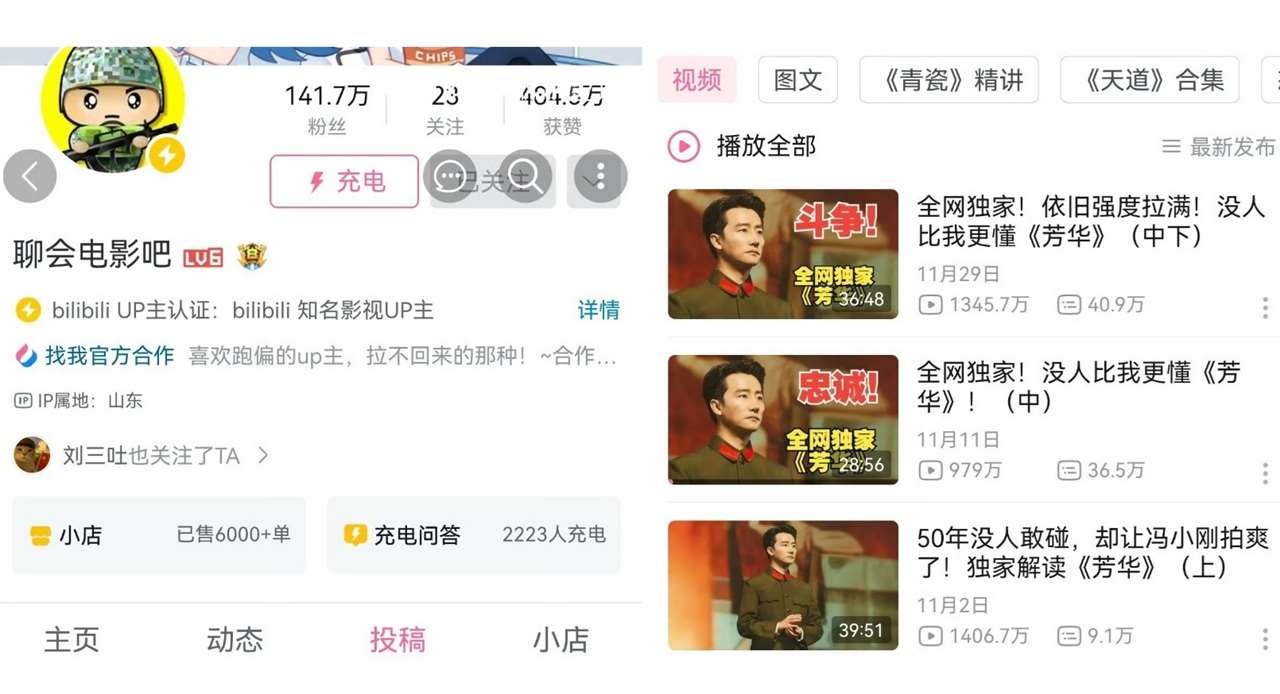Open the 充电问答 card

coord(474,535)
